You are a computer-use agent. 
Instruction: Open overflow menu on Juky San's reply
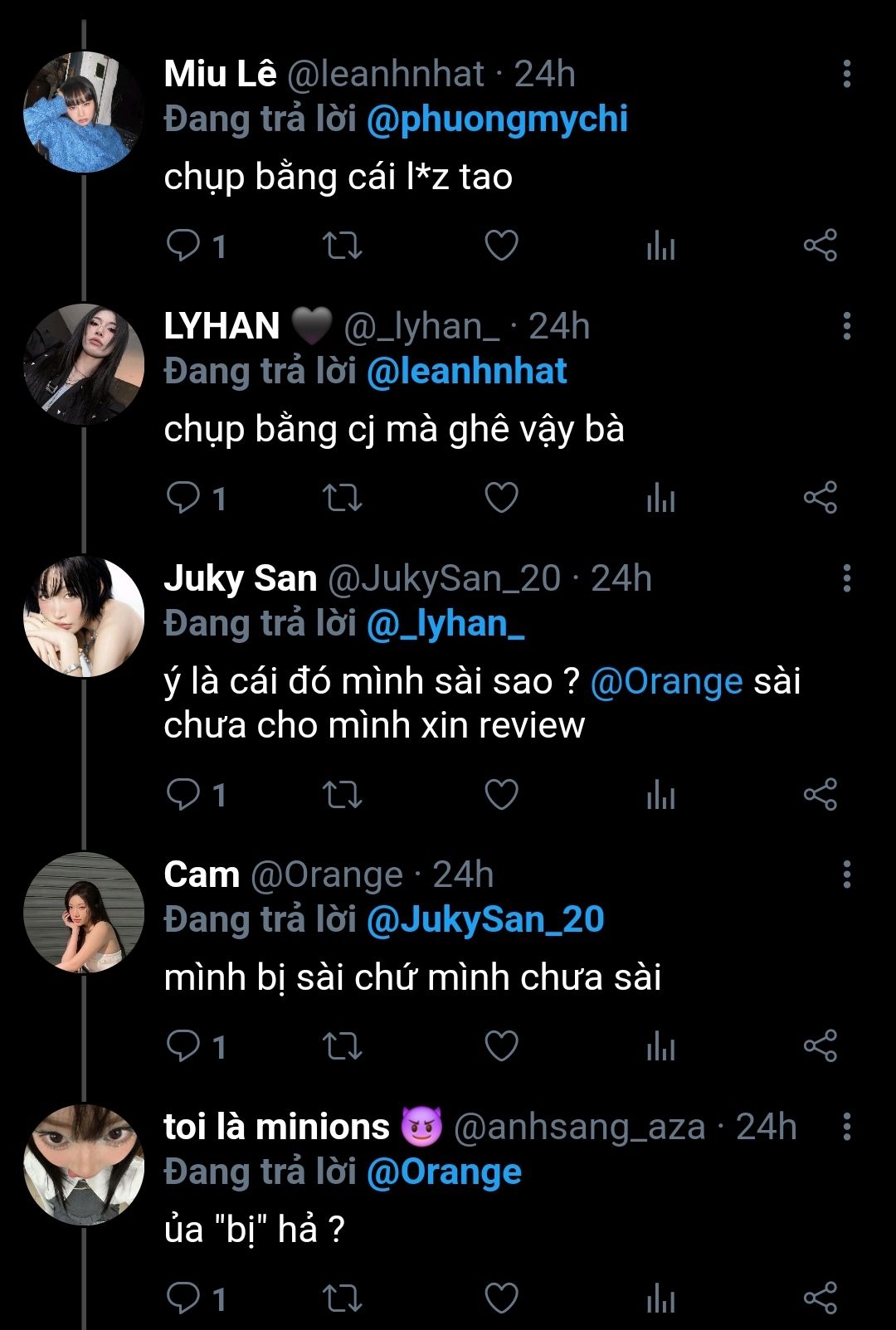tap(846, 578)
